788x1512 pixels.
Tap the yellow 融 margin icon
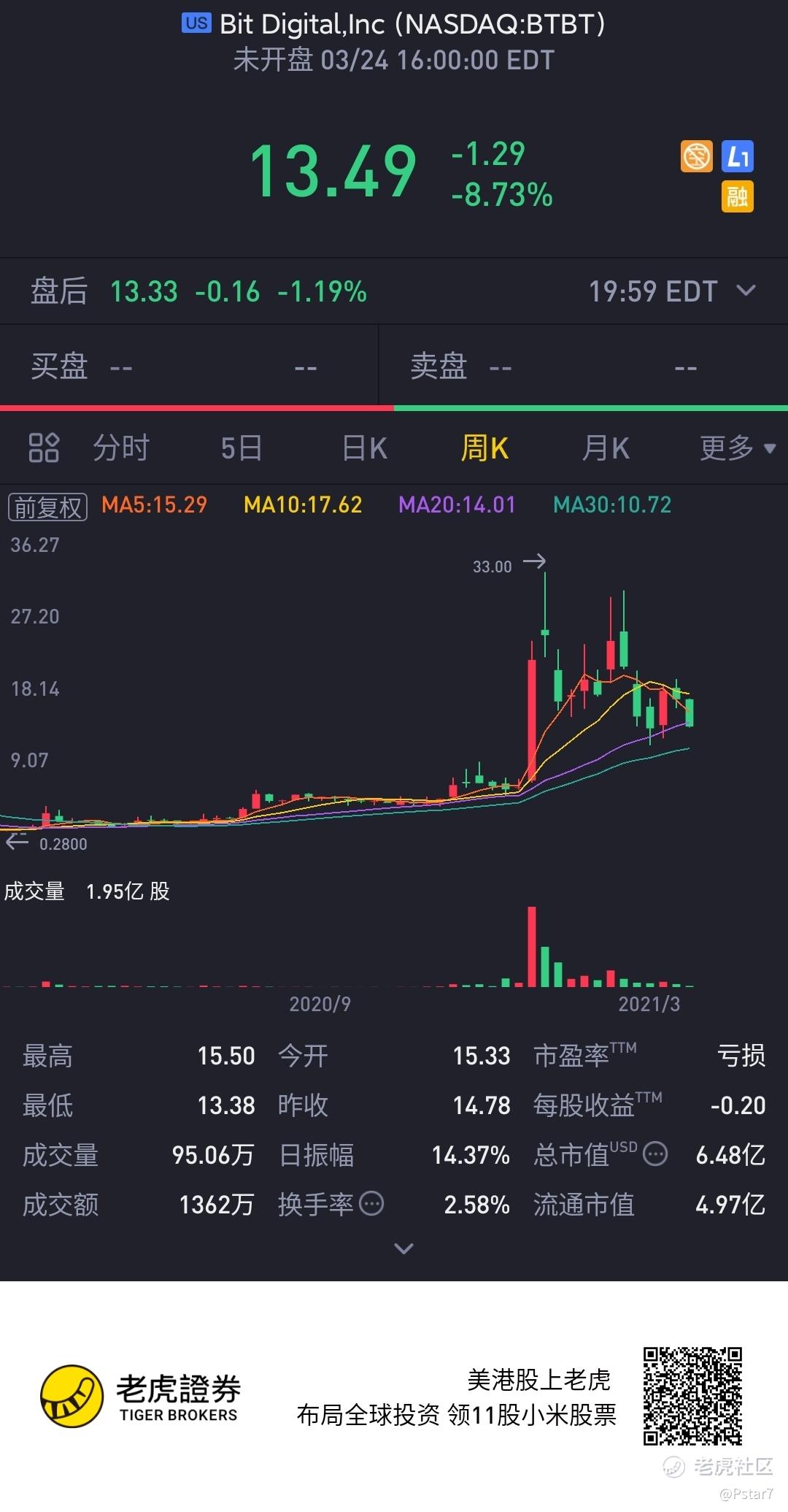pos(738,196)
